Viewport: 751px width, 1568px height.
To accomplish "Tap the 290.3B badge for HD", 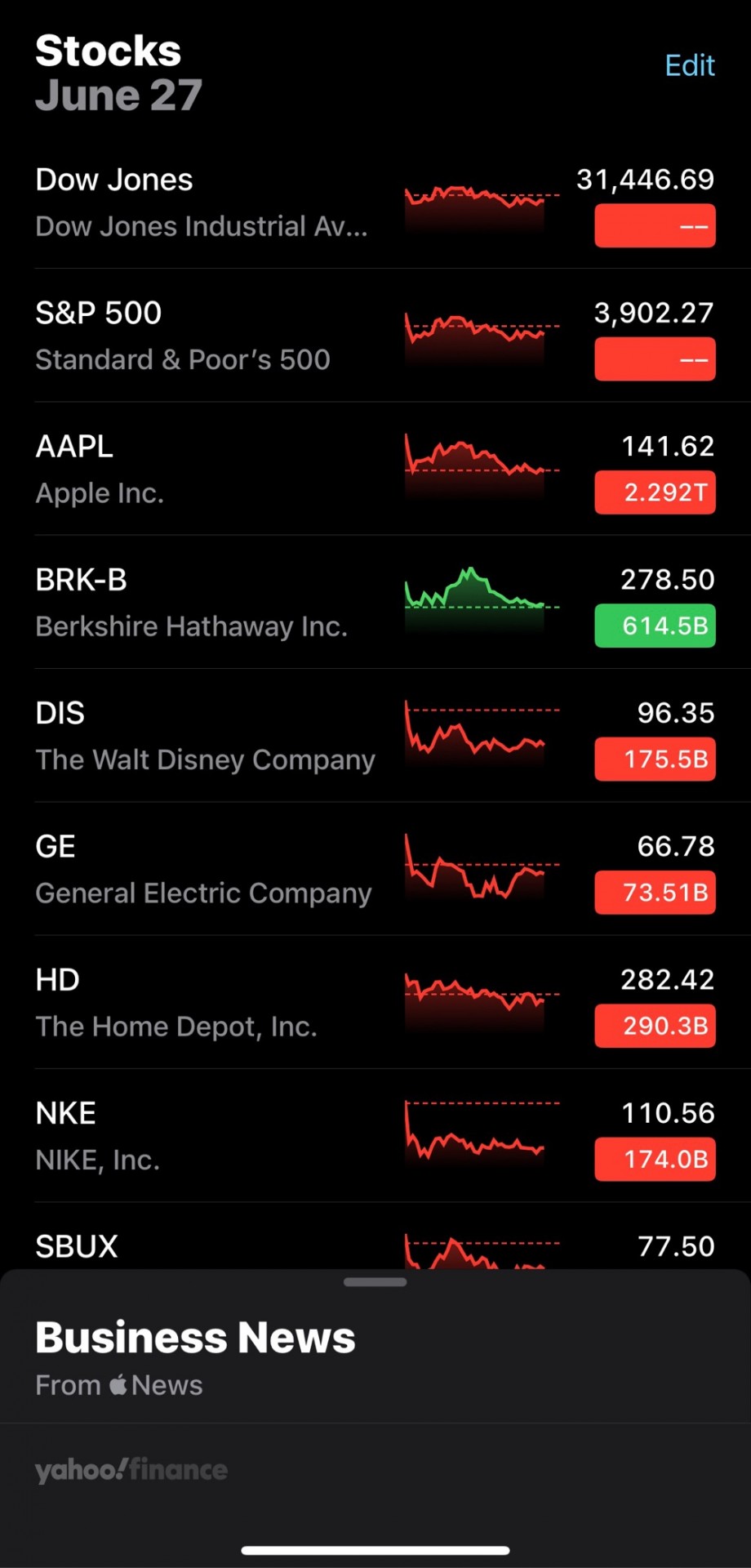I will coord(655,1026).
